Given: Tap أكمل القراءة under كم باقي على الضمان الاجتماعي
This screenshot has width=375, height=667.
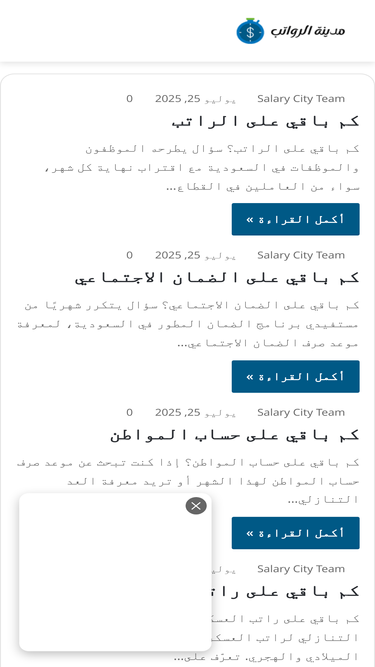Looking at the screenshot, I should pyautogui.click(x=295, y=376).
